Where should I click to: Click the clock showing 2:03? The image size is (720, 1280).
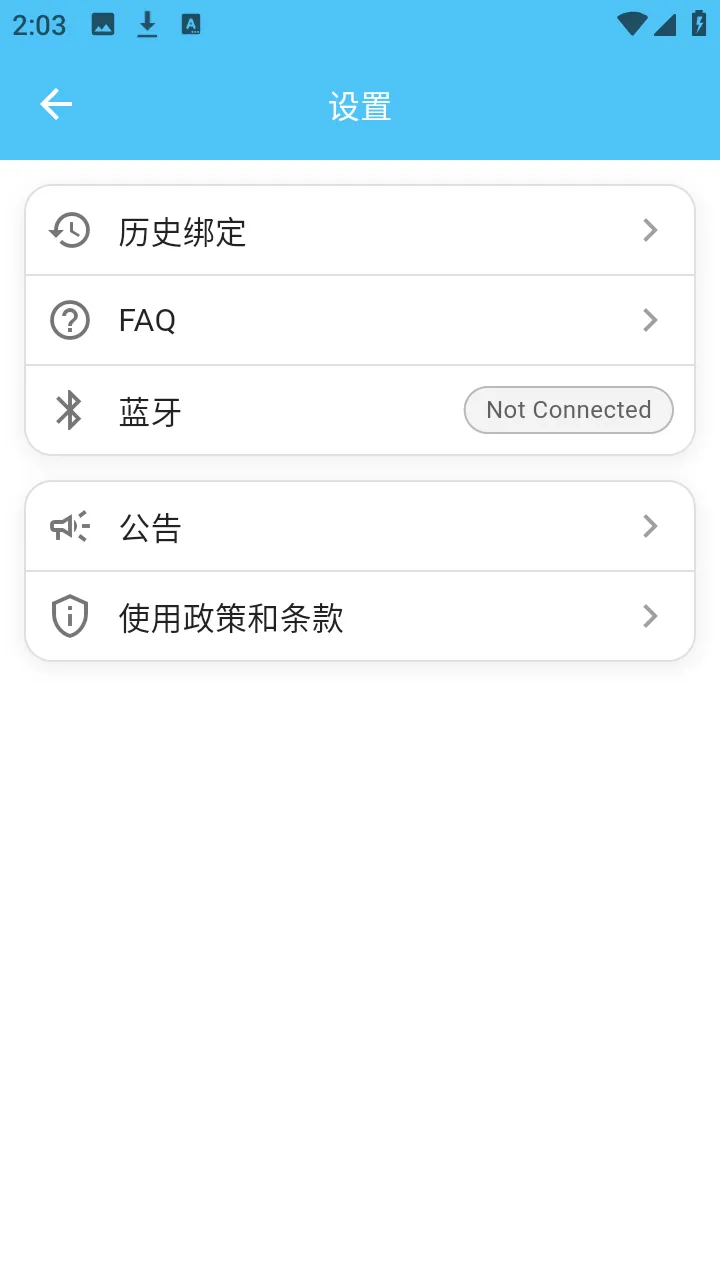point(38,27)
